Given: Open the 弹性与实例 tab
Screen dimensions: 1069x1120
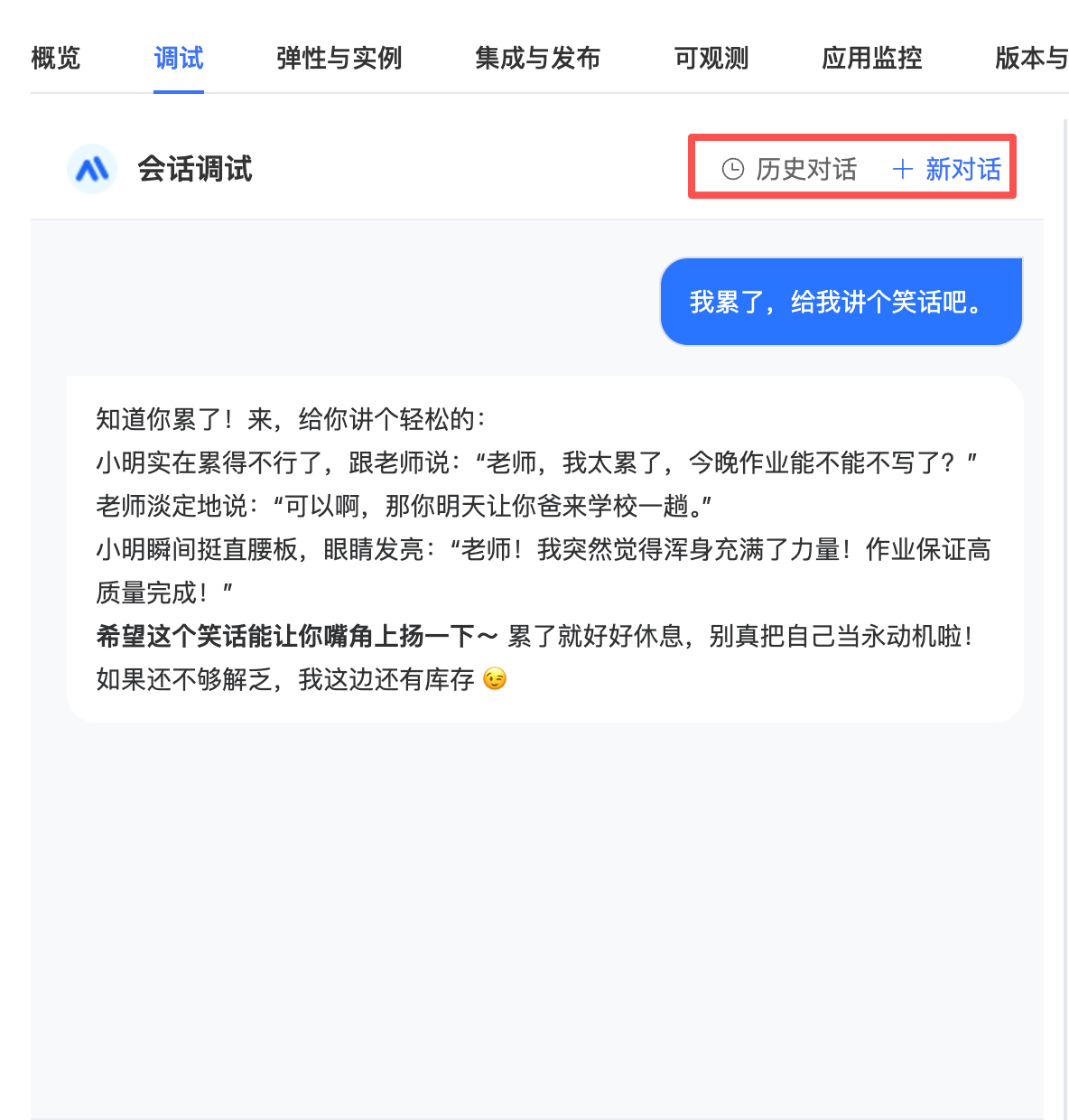Looking at the screenshot, I should click(x=339, y=58).
